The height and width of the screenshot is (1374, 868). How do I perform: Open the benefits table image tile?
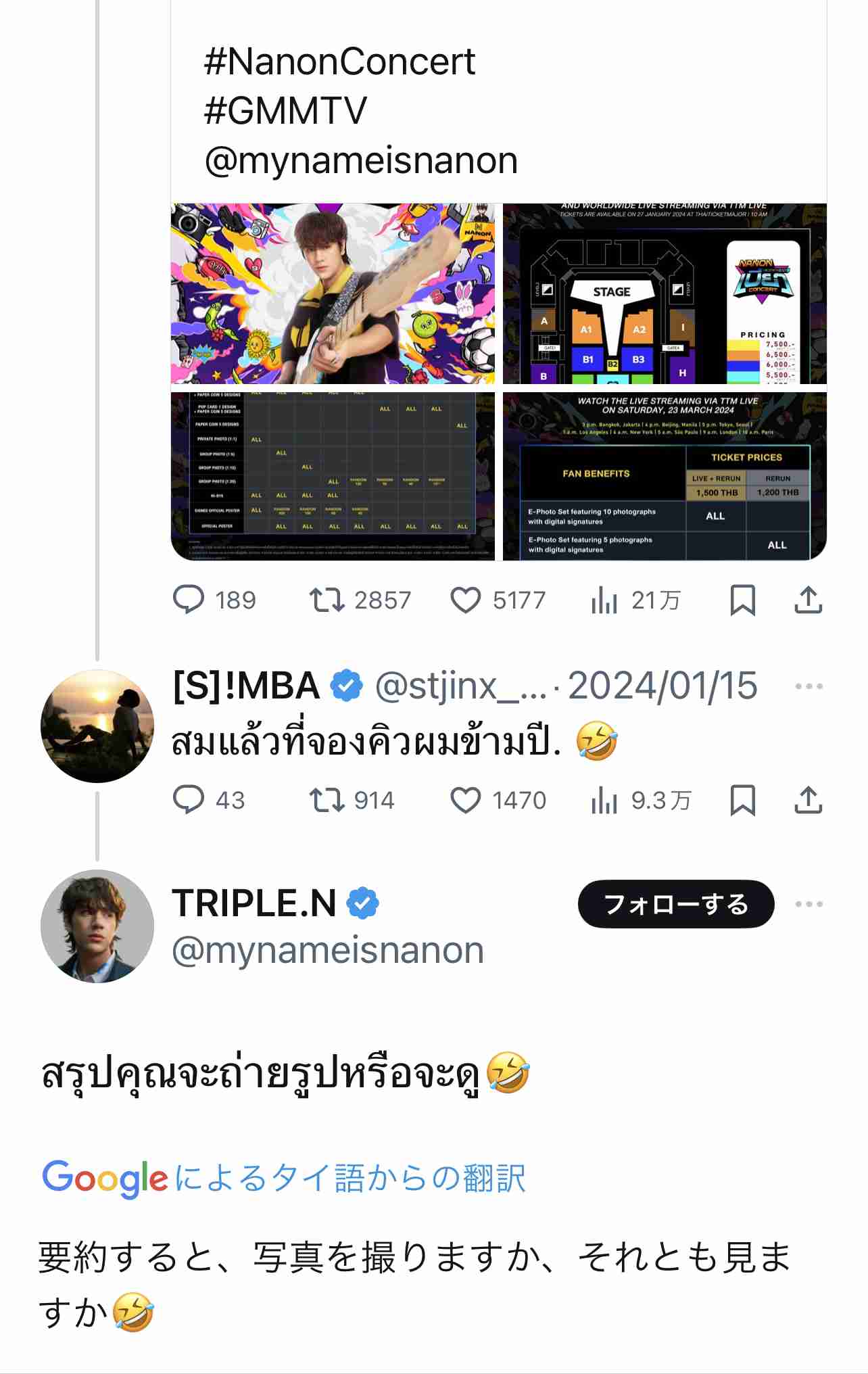click(333, 476)
